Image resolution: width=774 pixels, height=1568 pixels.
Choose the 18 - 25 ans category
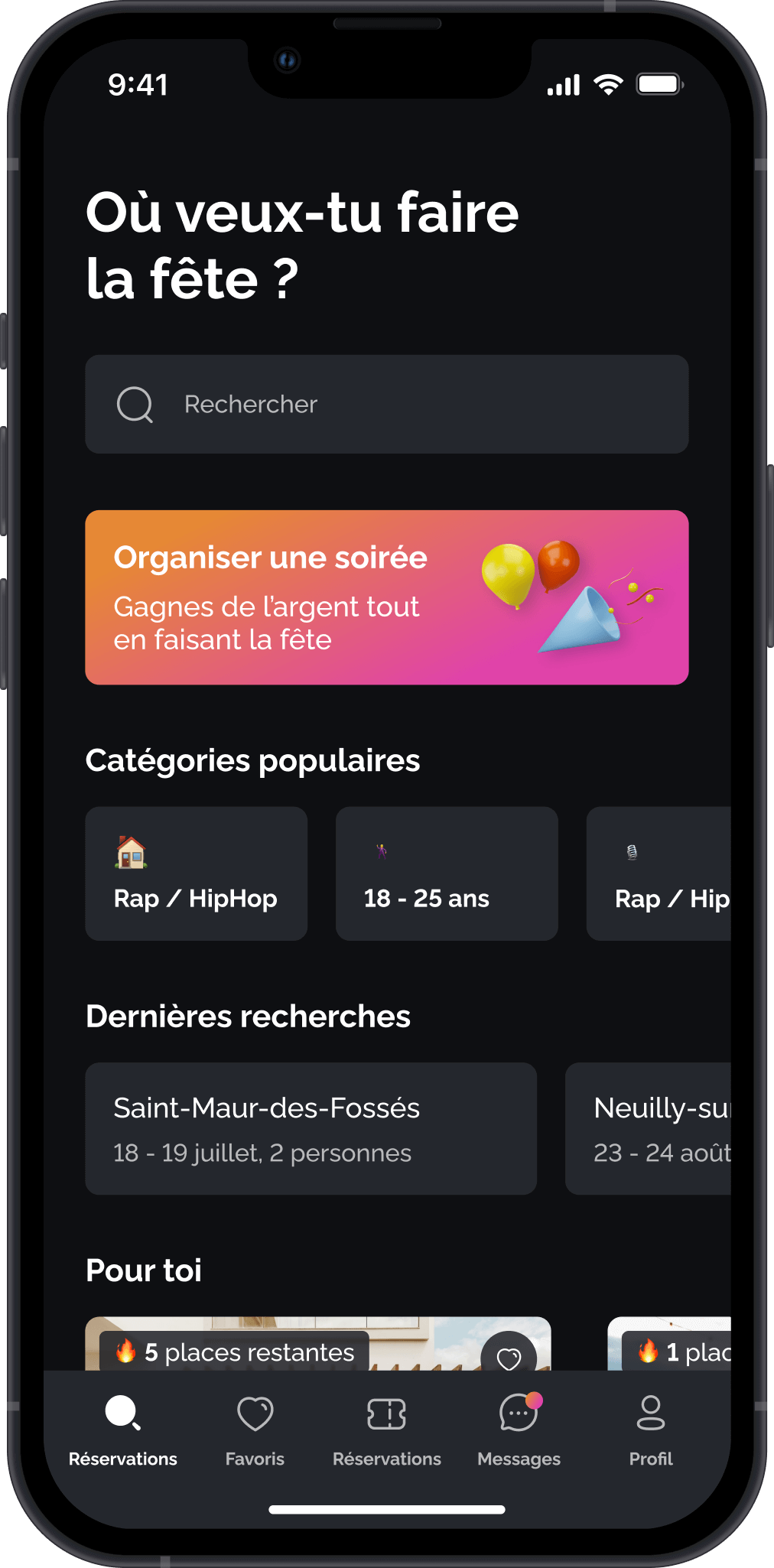point(447,873)
